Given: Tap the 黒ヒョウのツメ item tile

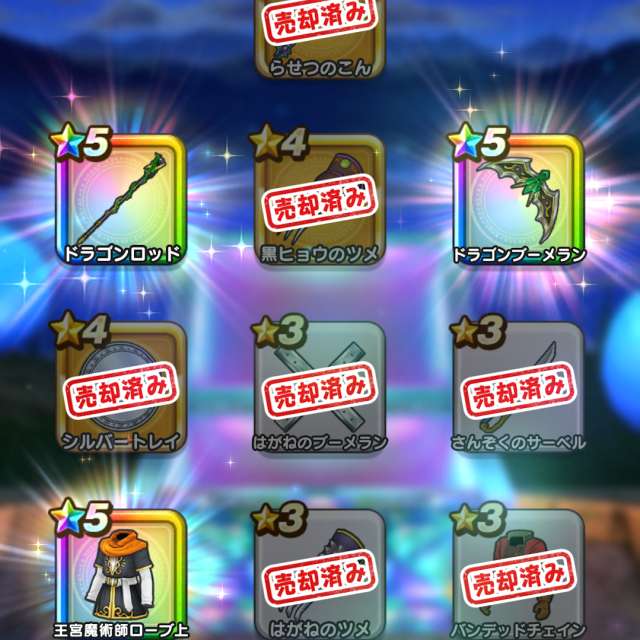Looking at the screenshot, I should pyautogui.click(x=319, y=200).
